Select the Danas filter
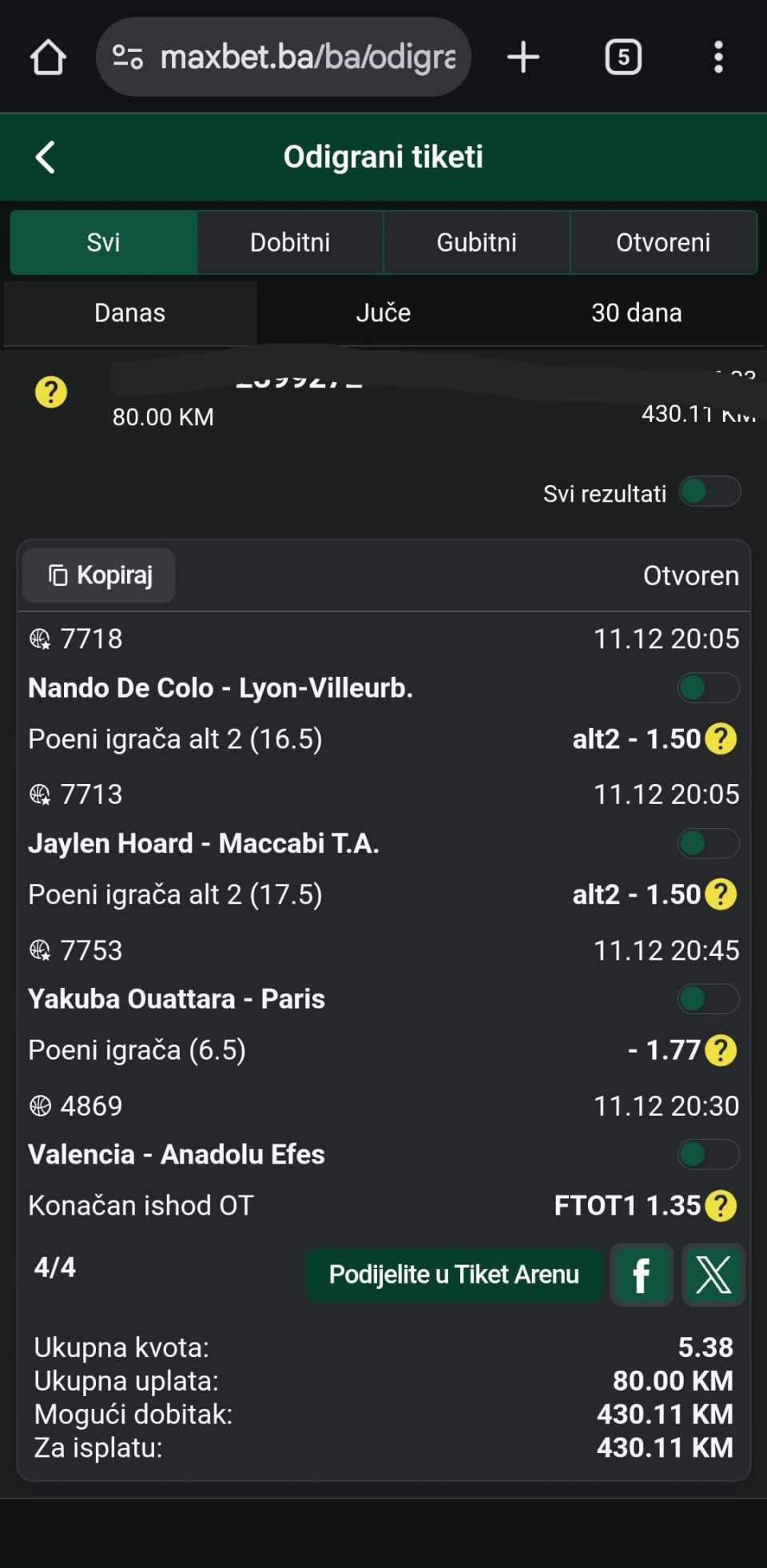Viewport: 767px width, 1568px height. [129, 312]
